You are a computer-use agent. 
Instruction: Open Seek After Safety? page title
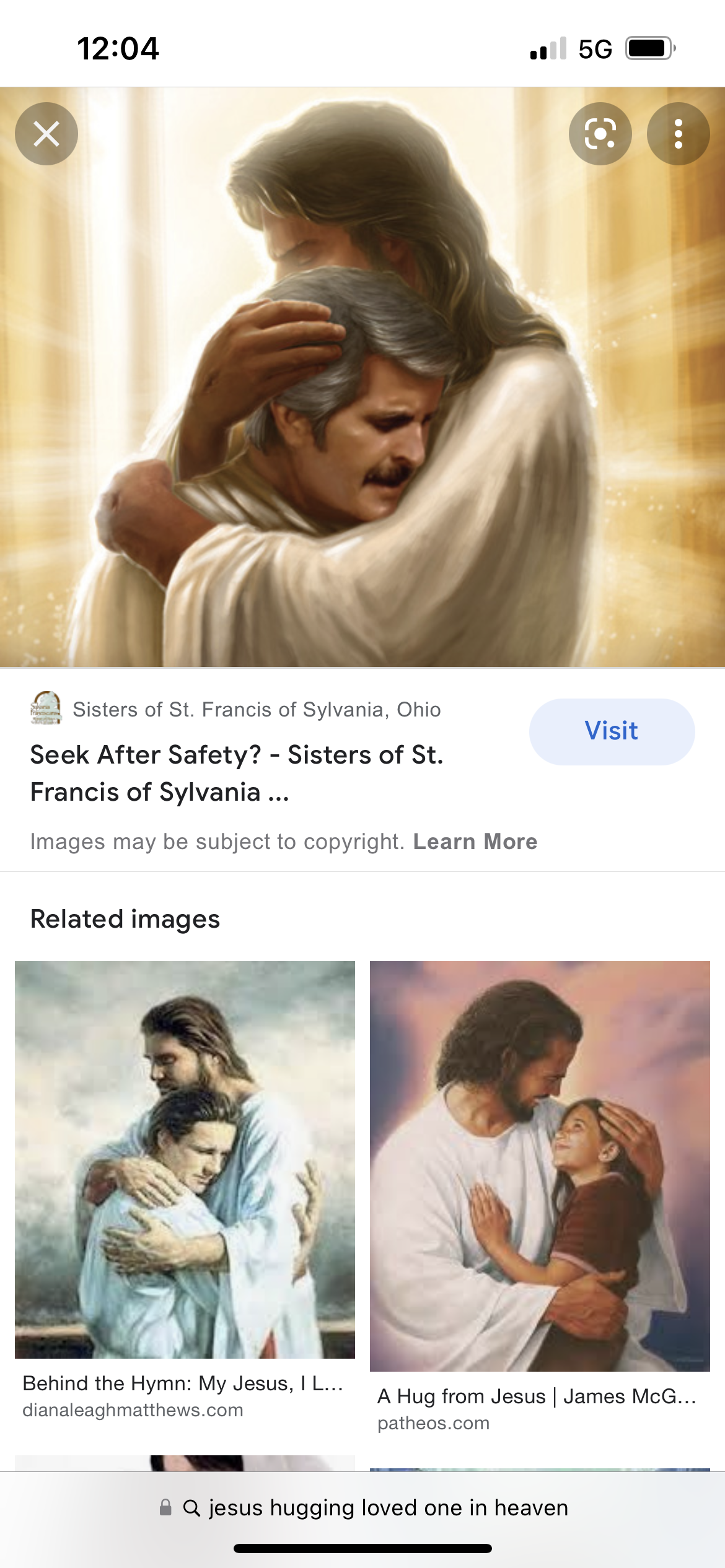point(237,773)
